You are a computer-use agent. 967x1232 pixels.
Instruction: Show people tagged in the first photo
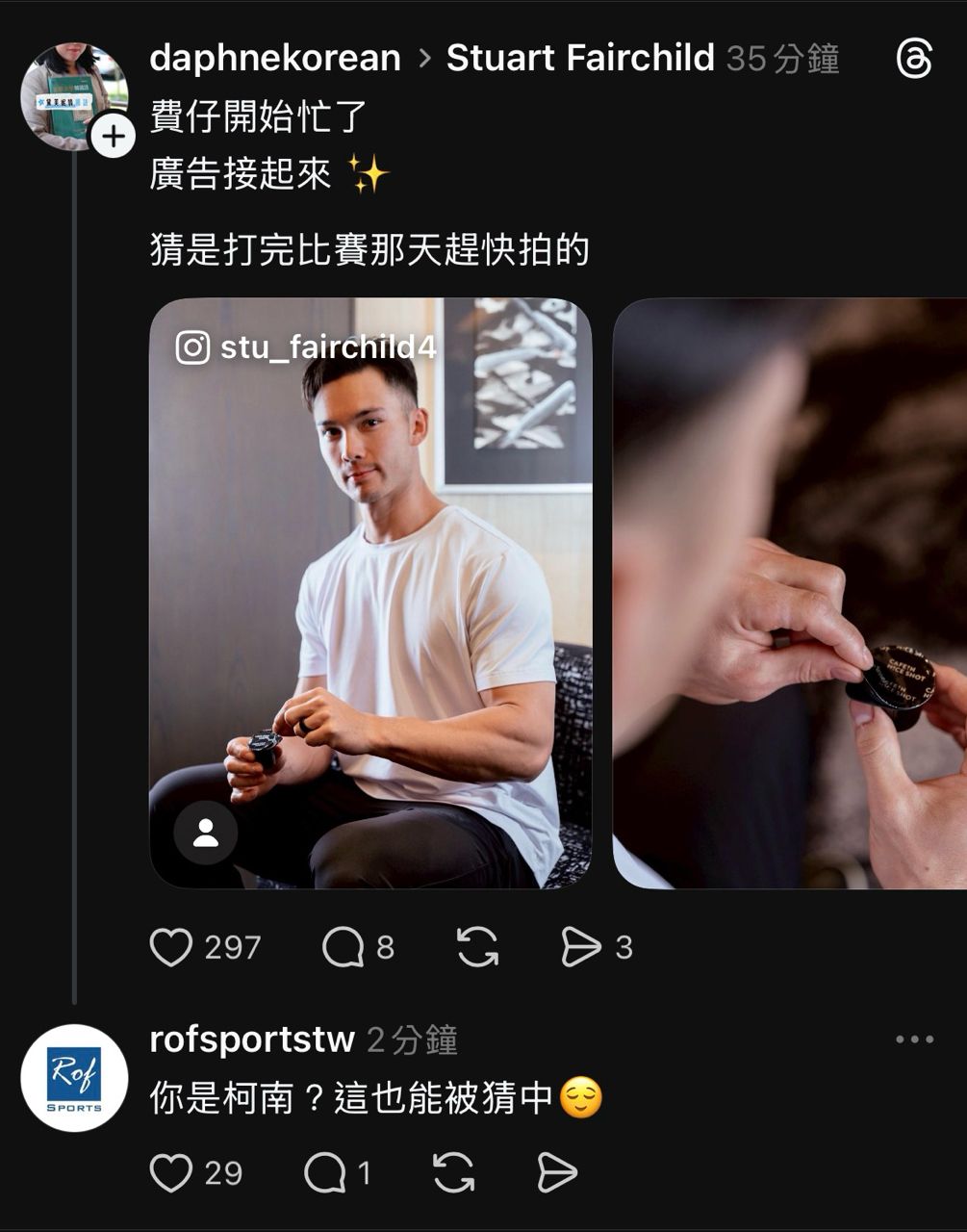(x=206, y=833)
